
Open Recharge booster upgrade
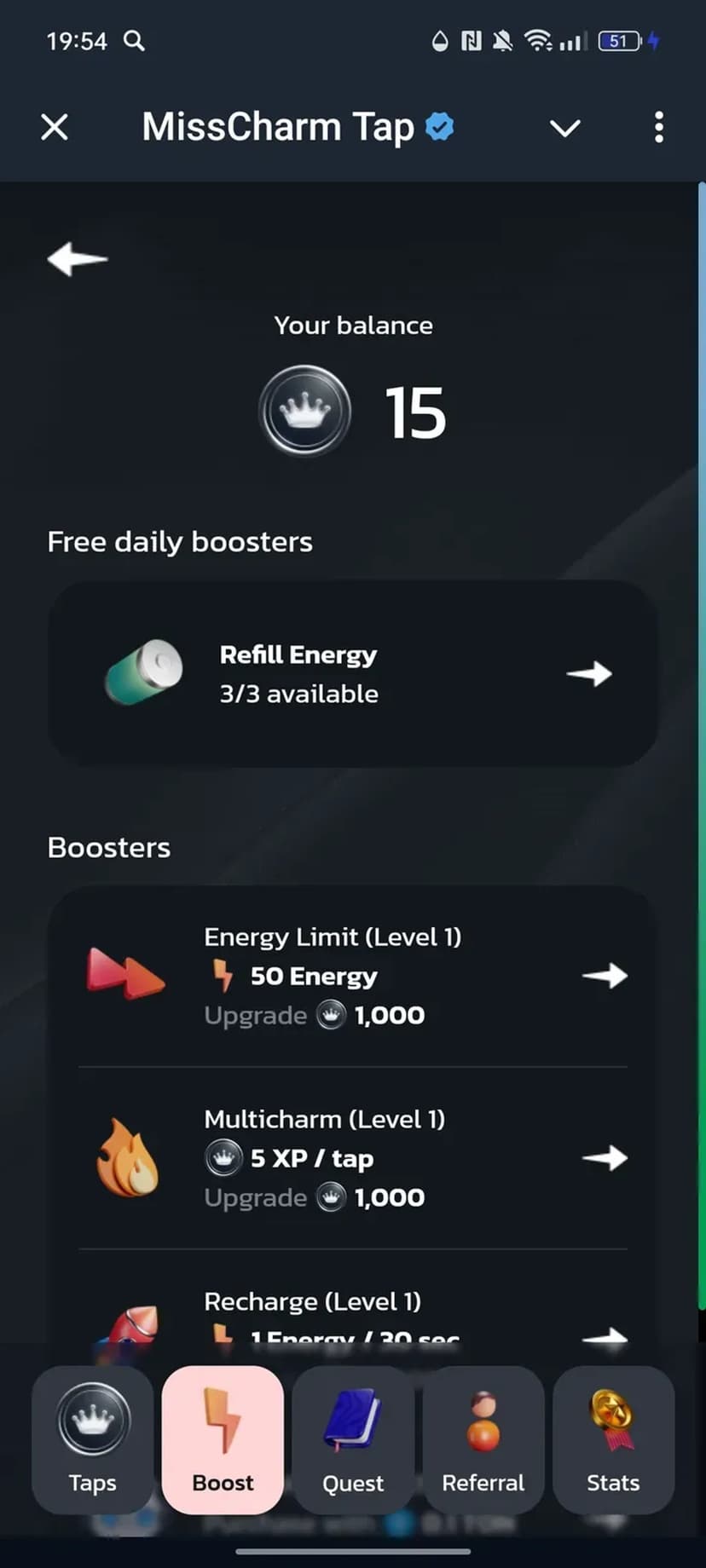coord(353,1317)
